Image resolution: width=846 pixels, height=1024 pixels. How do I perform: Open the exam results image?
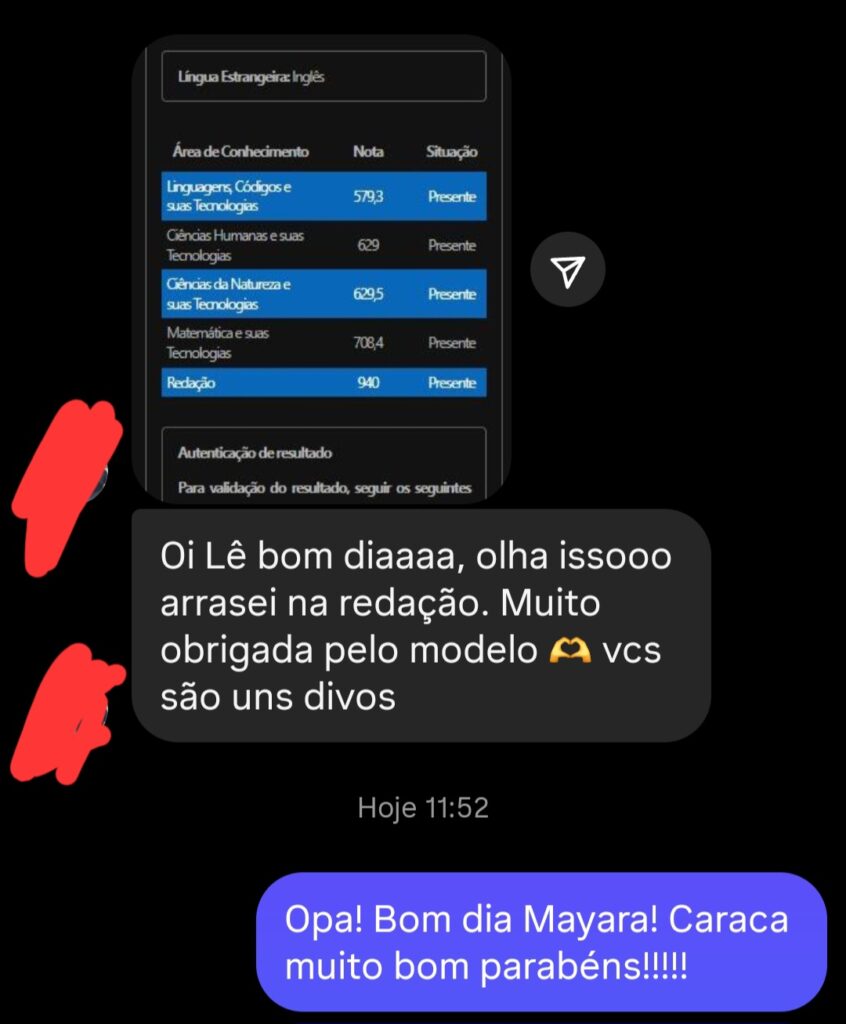(x=322, y=270)
